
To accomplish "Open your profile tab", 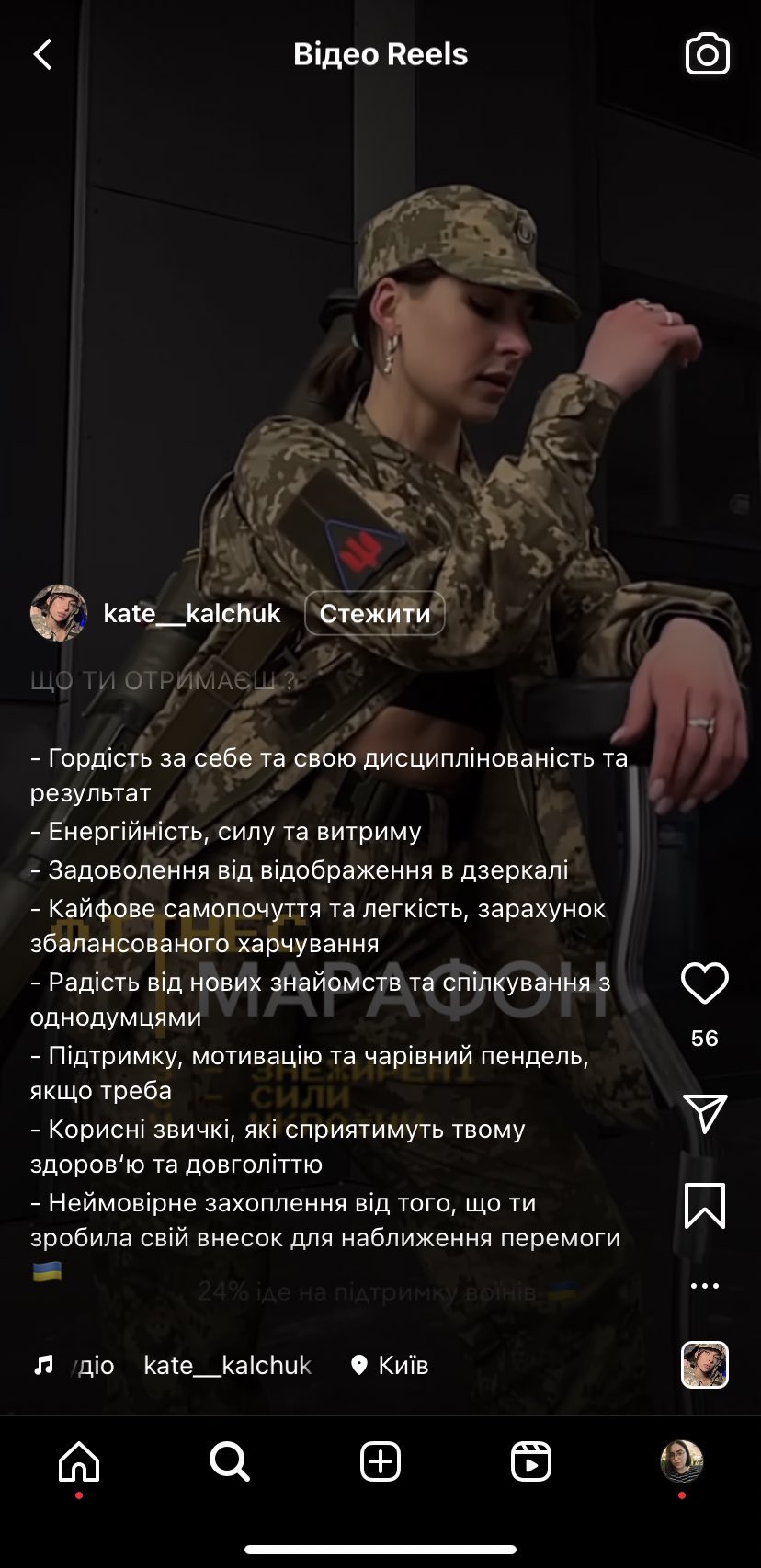I will coord(681,1461).
